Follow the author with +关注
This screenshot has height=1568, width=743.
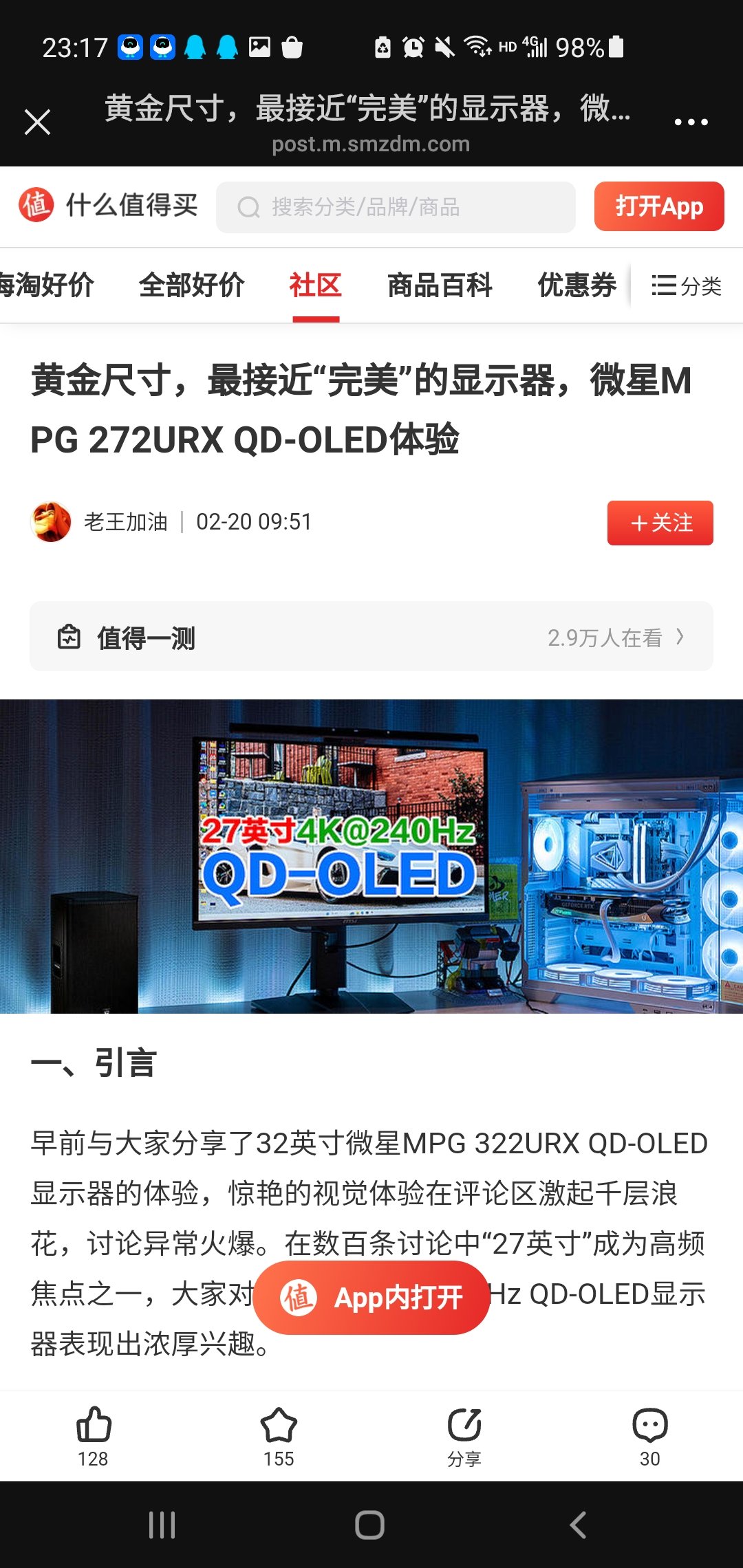tap(660, 523)
